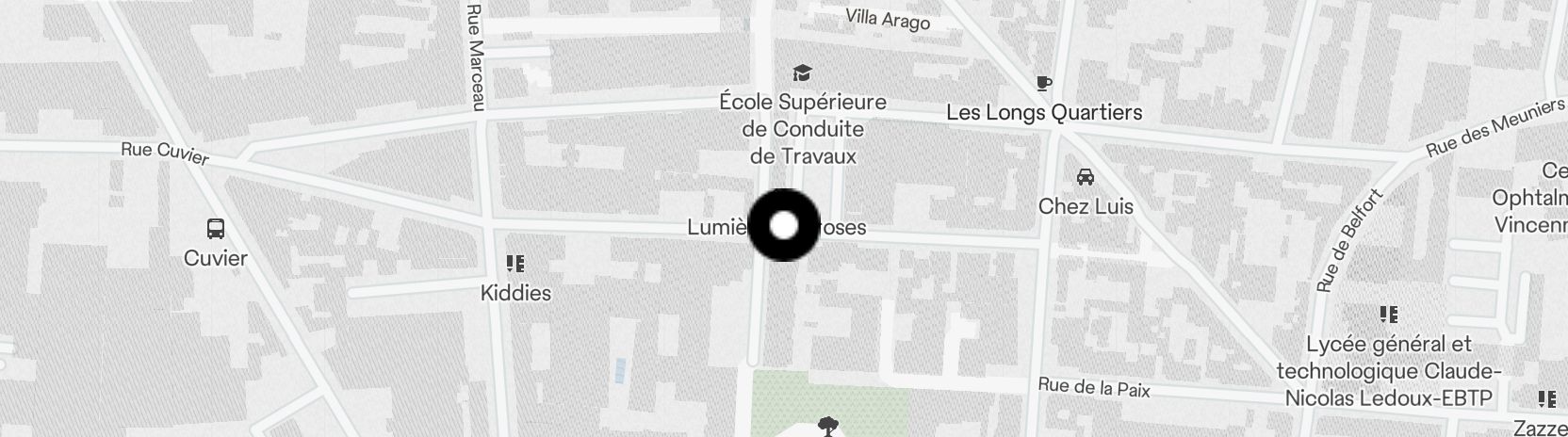This screenshot has height=437, width=1568.
Task: Select the Lycée Claude-Nicolas Ledoux-EBTP marker
Action: pos(1388,315)
